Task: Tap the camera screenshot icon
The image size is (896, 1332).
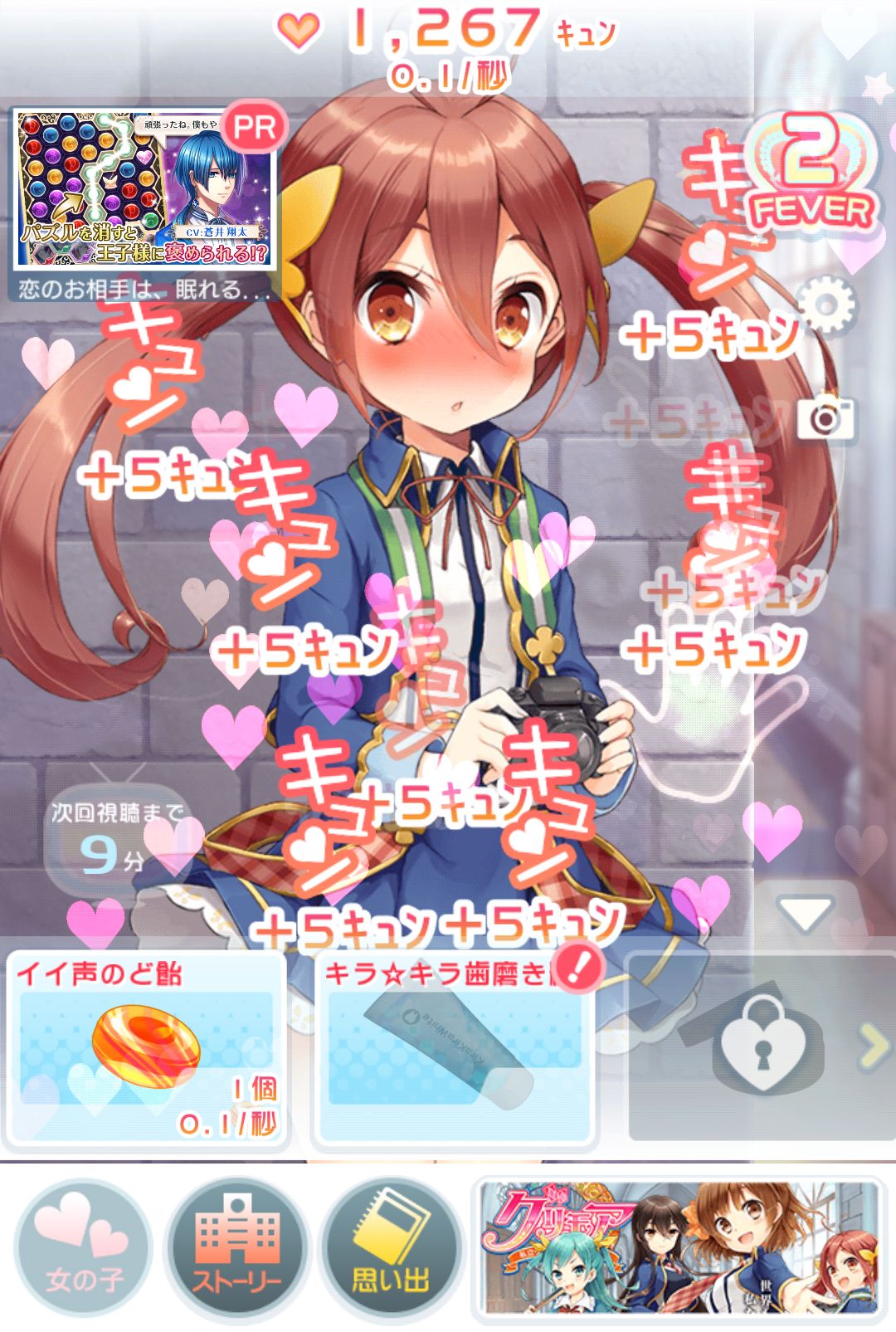Action: coord(825,418)
